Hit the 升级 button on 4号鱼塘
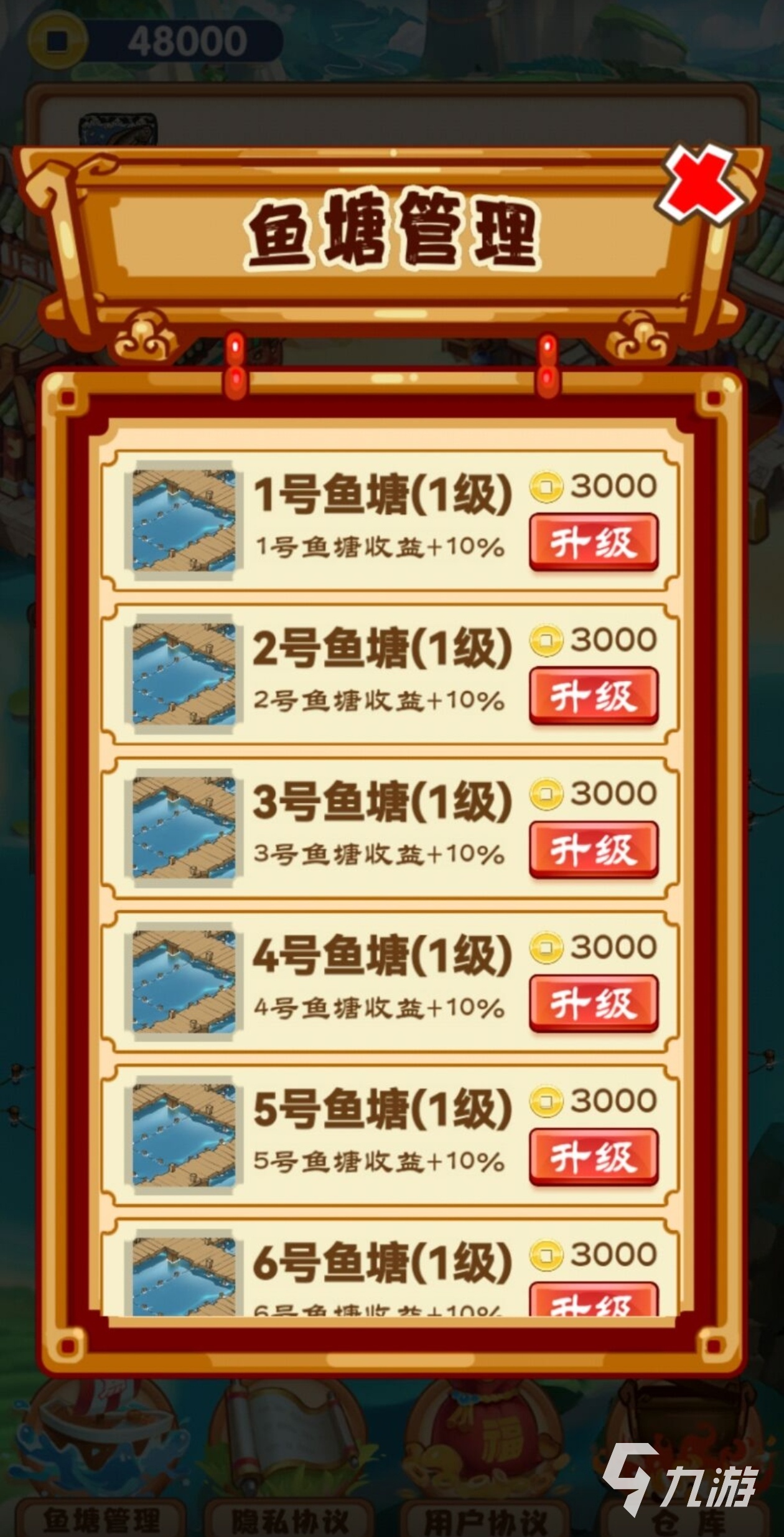 [593, 1003]
